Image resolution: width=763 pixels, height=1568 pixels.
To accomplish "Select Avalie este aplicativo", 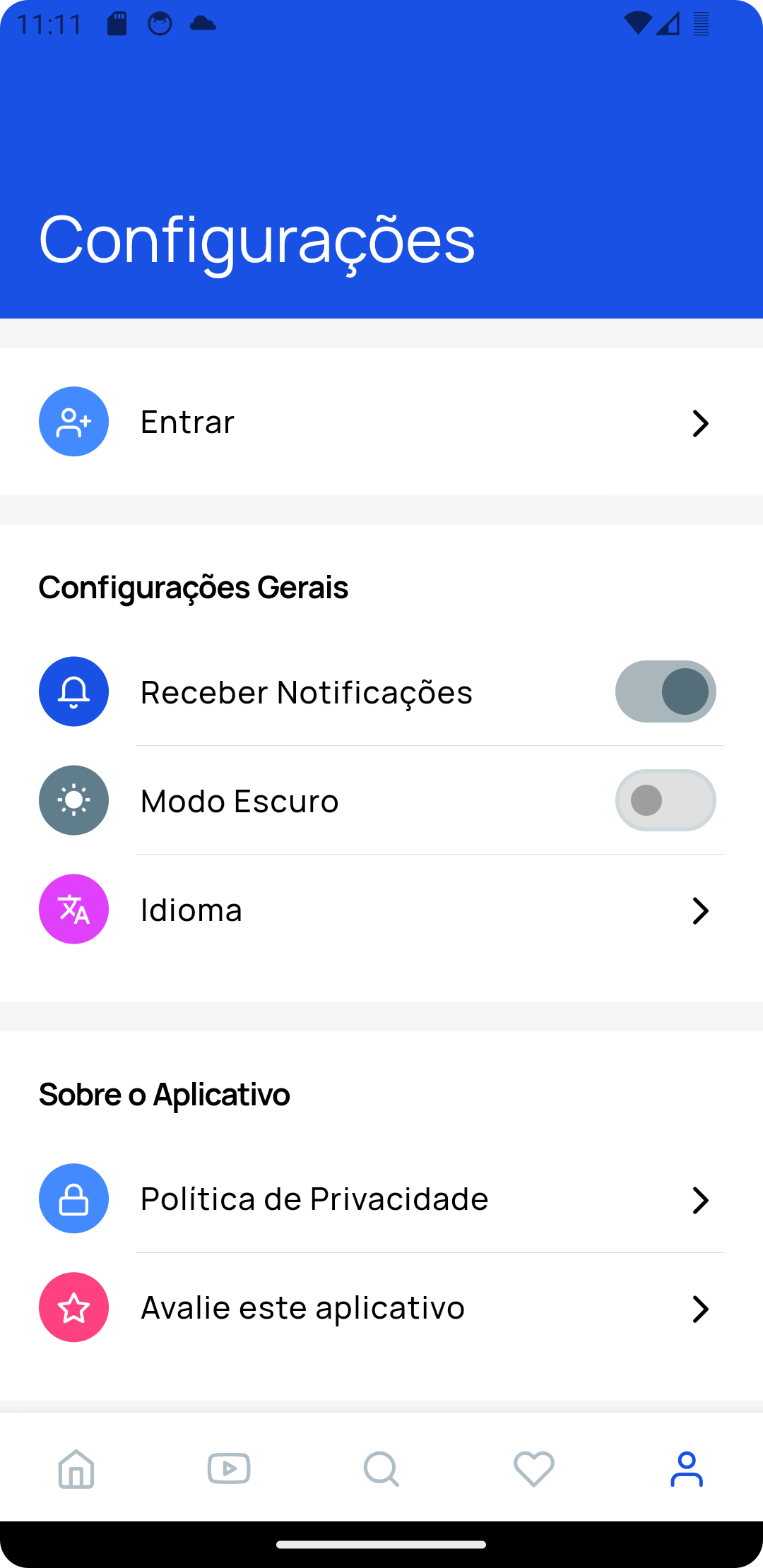I will (x=381, y=1307).
